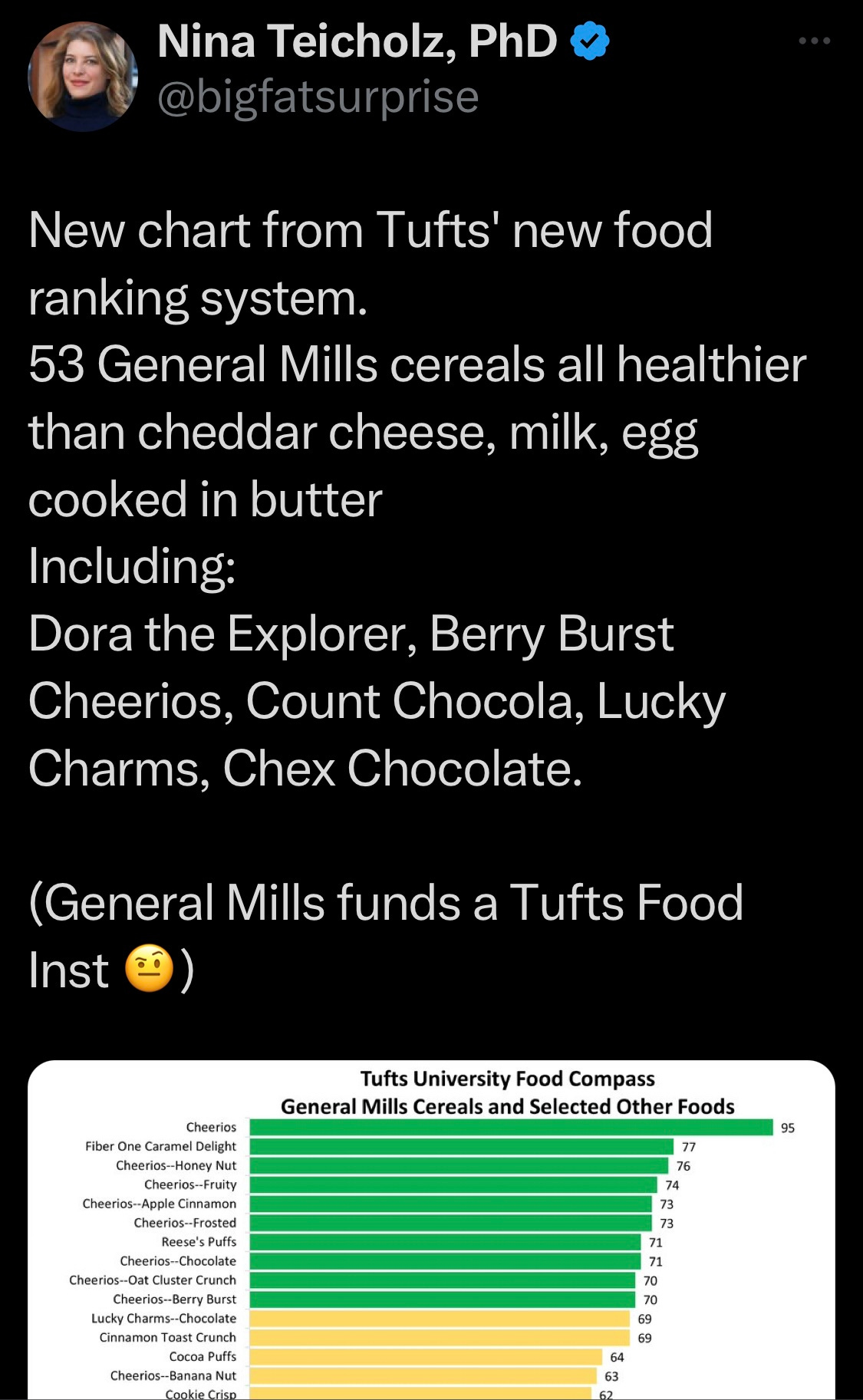Open the tweet's three-dot overflow menu

[815, 41]
